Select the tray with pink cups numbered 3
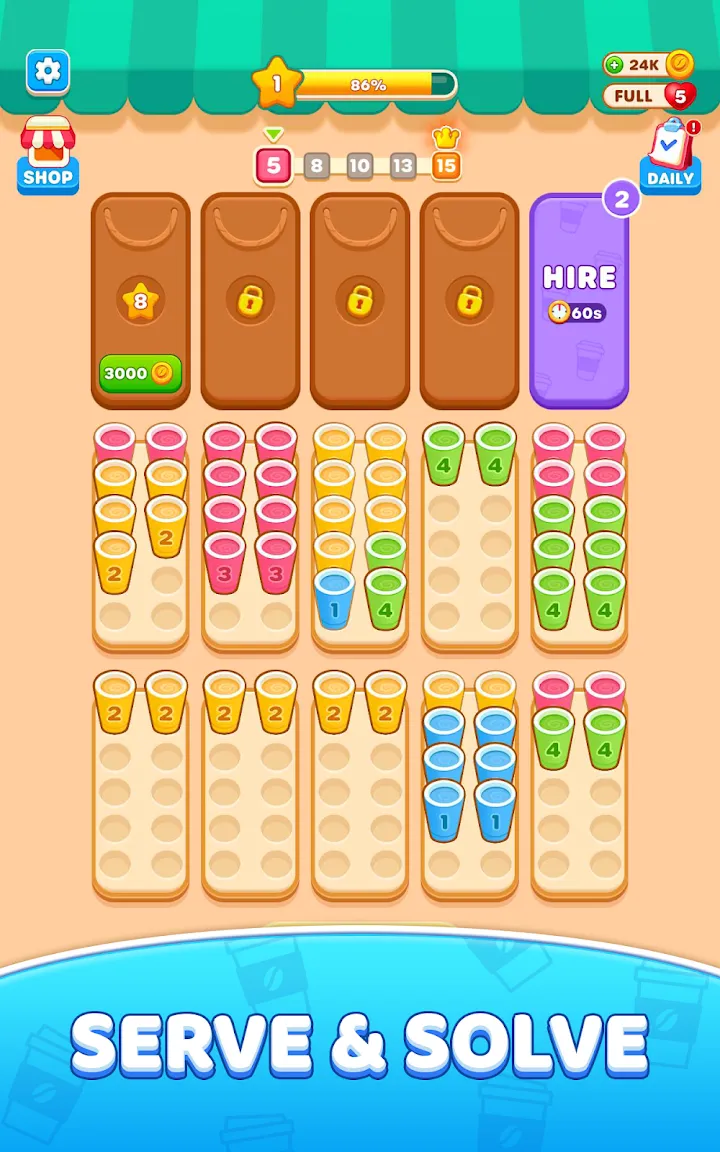The image size is (720, 1152). (x=250, y=535)
